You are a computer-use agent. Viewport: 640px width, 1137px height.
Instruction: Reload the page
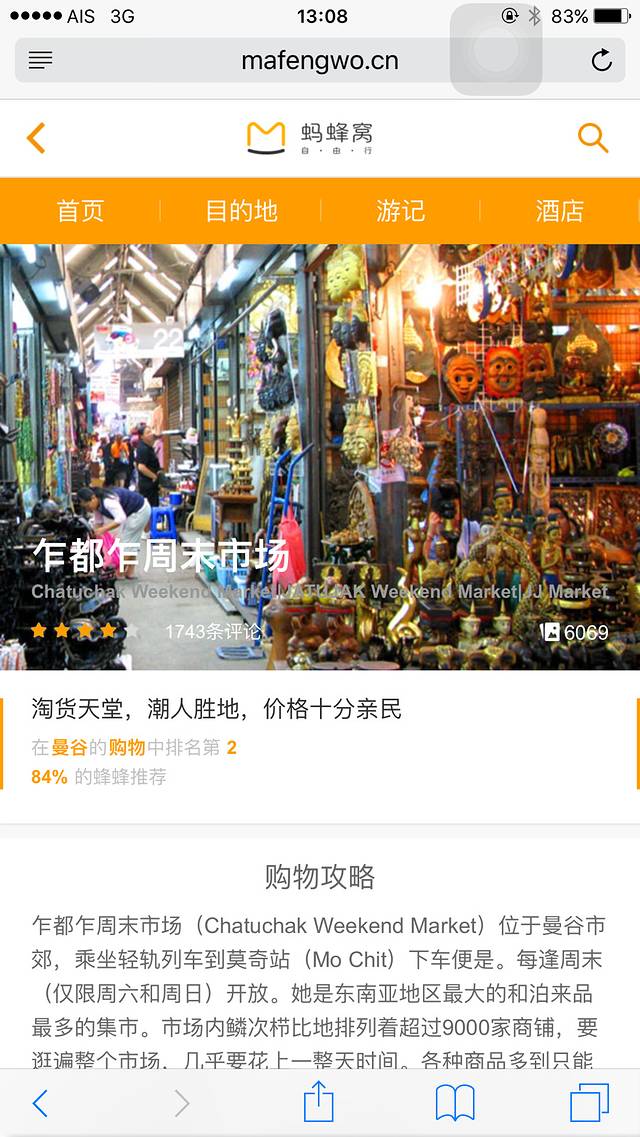coord(601,60)
